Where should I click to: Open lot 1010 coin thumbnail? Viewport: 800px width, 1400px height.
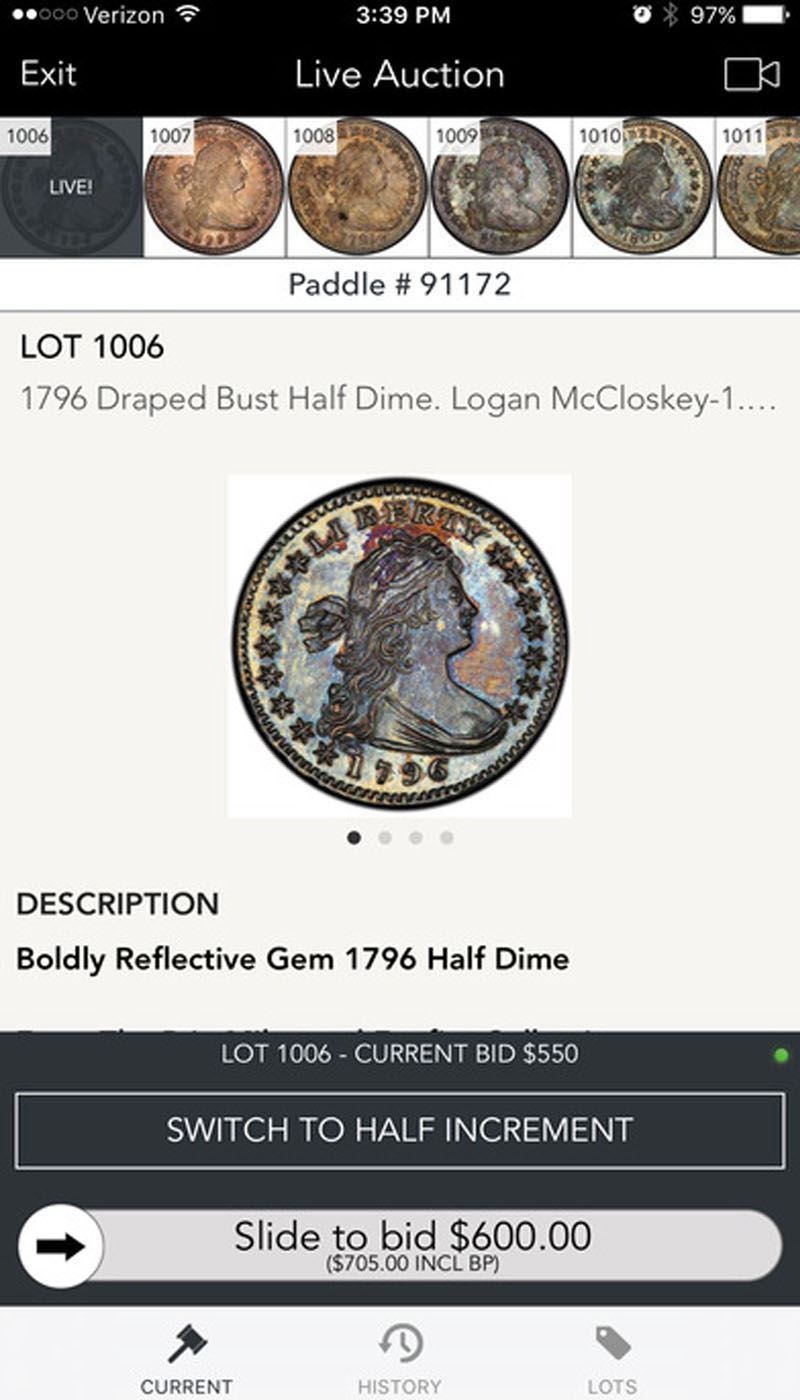[x=643, y=188]
